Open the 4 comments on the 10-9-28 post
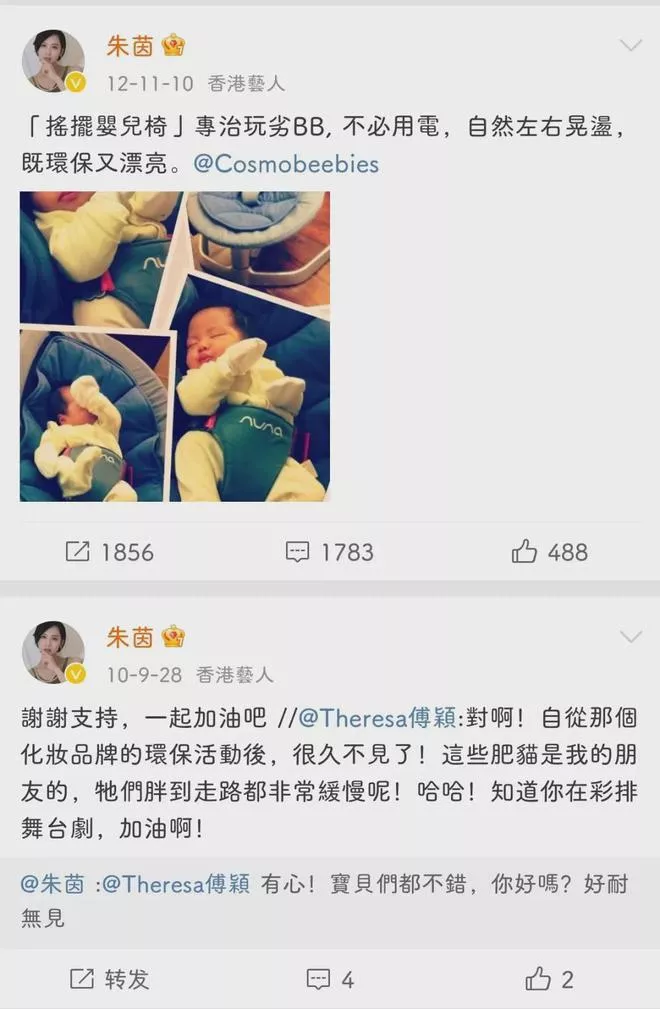The height and width of the screenshot is (1009, 660). (x=330, y=979)
